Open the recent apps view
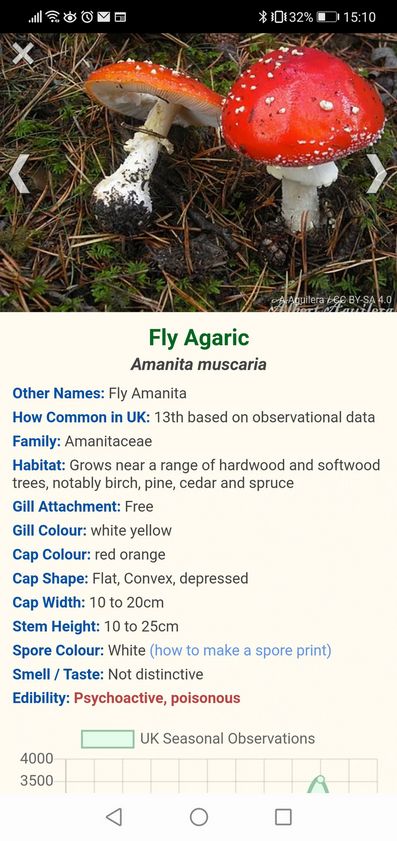Viewport: 397px width, 841px height. pos(283,817)
